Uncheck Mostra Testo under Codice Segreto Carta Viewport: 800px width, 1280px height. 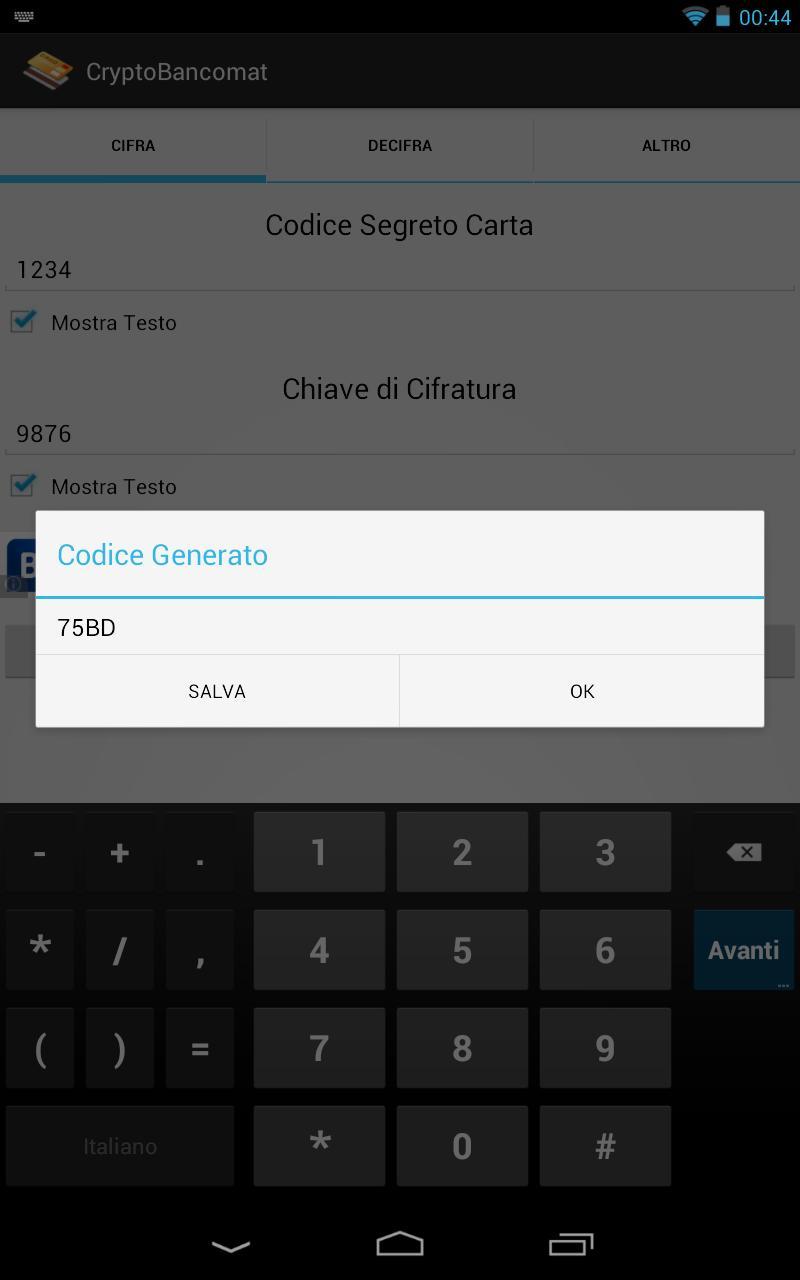[x=22, y=322]
